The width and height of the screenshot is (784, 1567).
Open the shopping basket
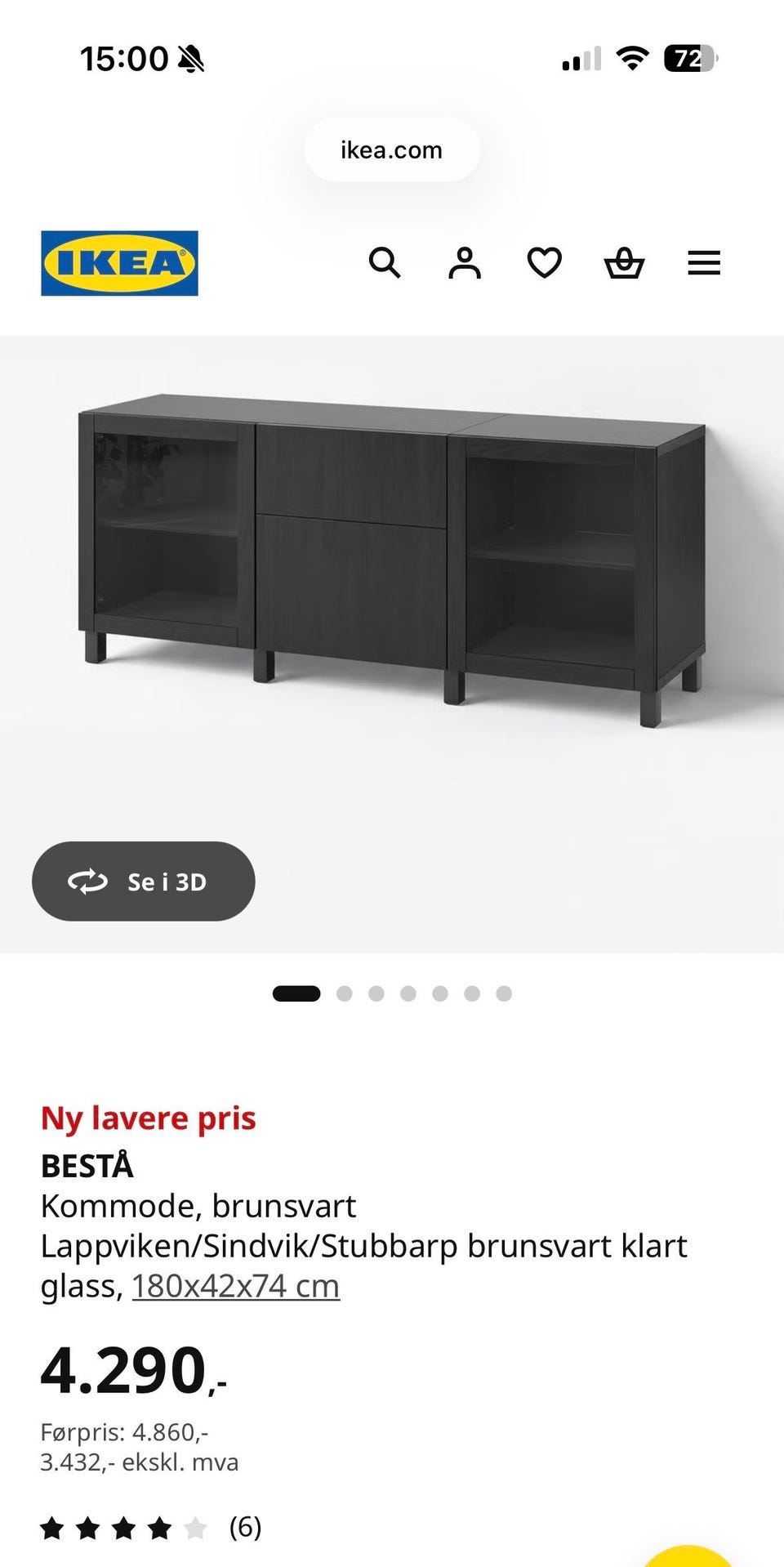click(x=624, y=263)
